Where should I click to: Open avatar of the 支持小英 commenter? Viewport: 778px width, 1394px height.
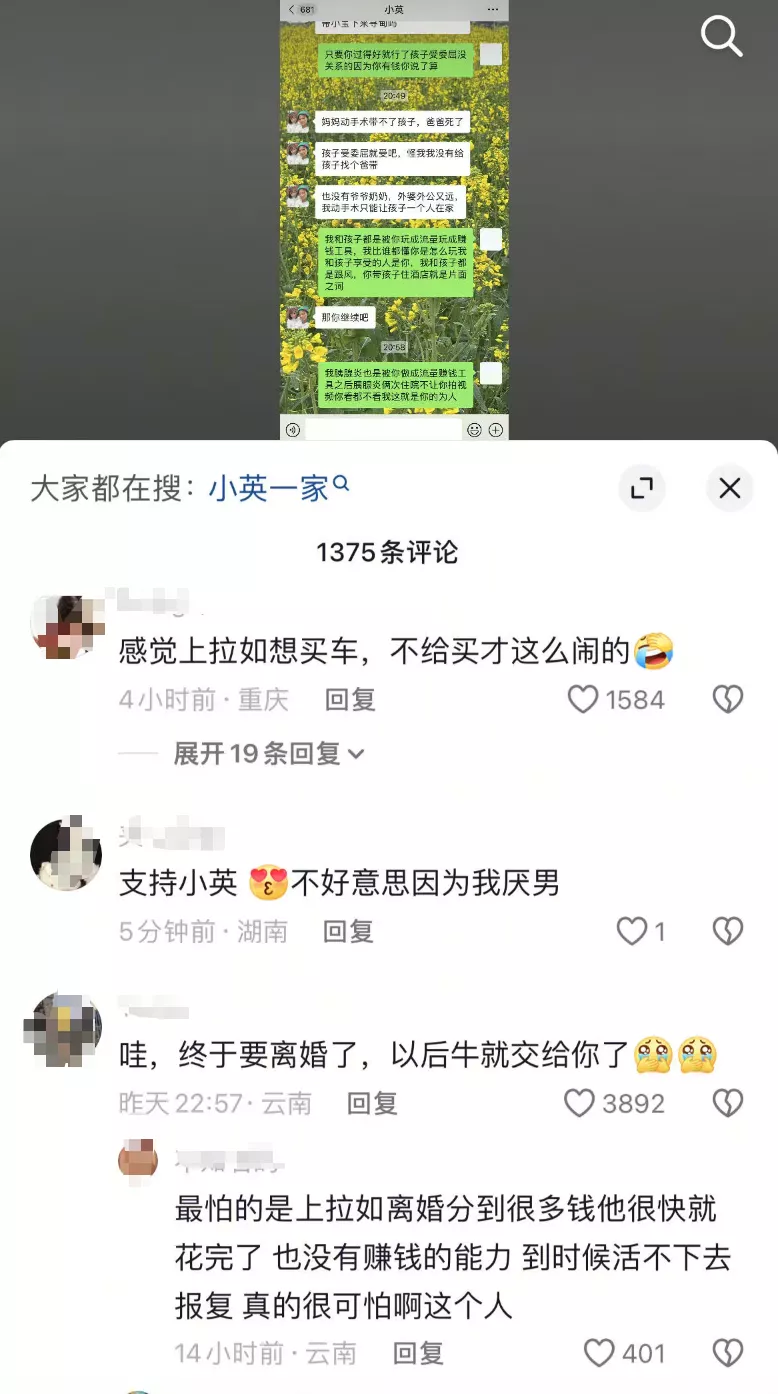66,854
